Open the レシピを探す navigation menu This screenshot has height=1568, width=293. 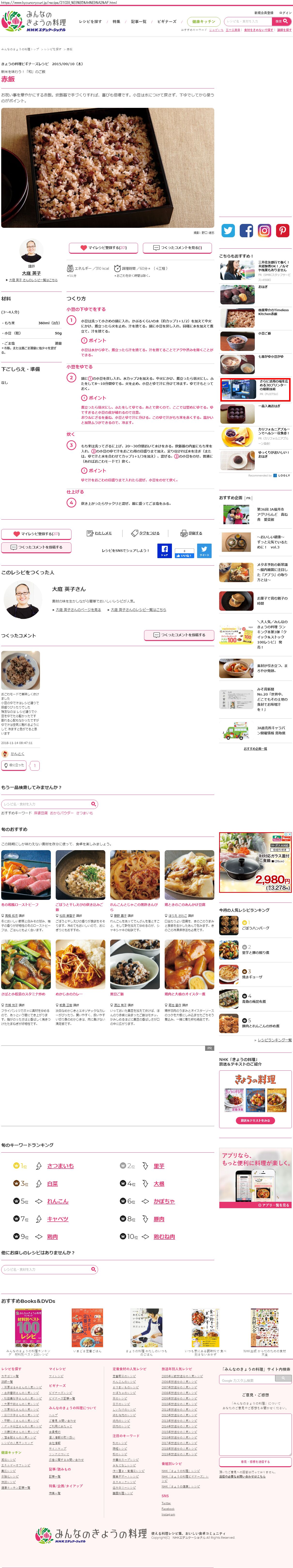90,21
